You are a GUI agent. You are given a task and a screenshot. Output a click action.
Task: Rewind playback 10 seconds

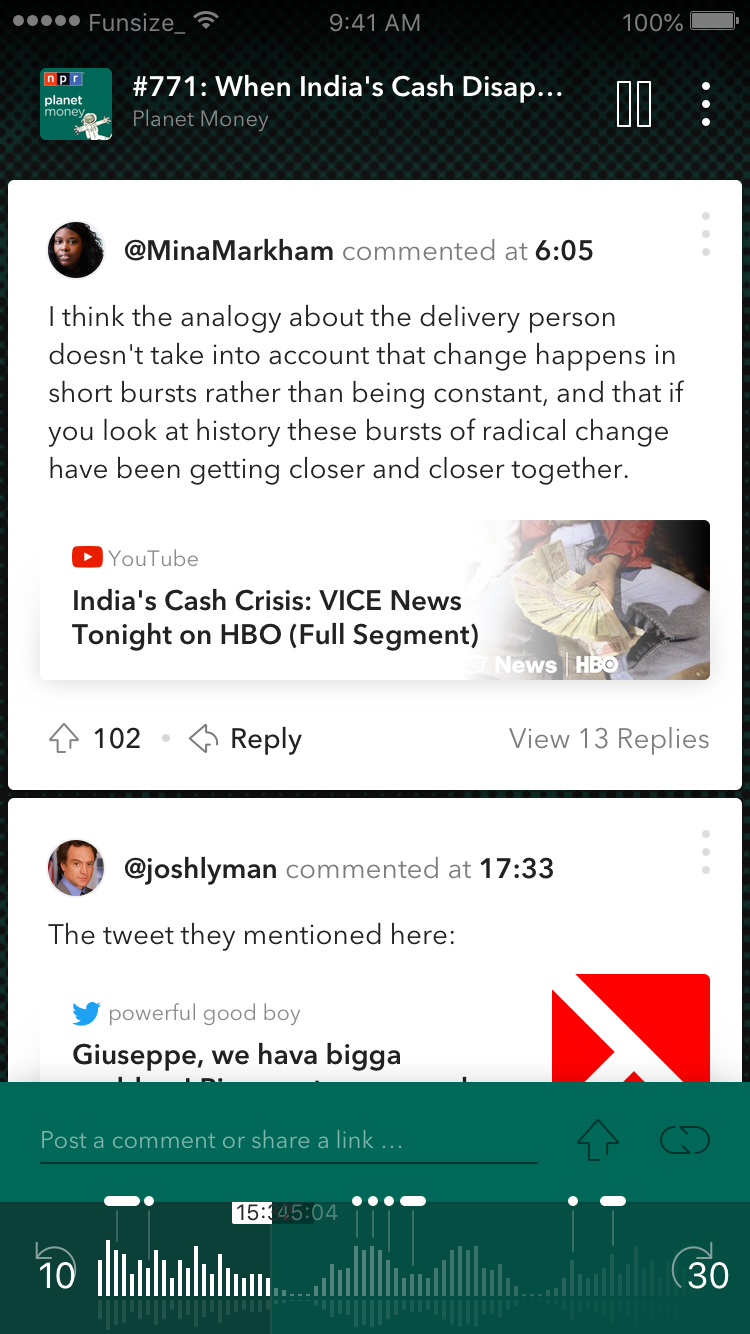pyautogui.click(x=56, y=1270)
